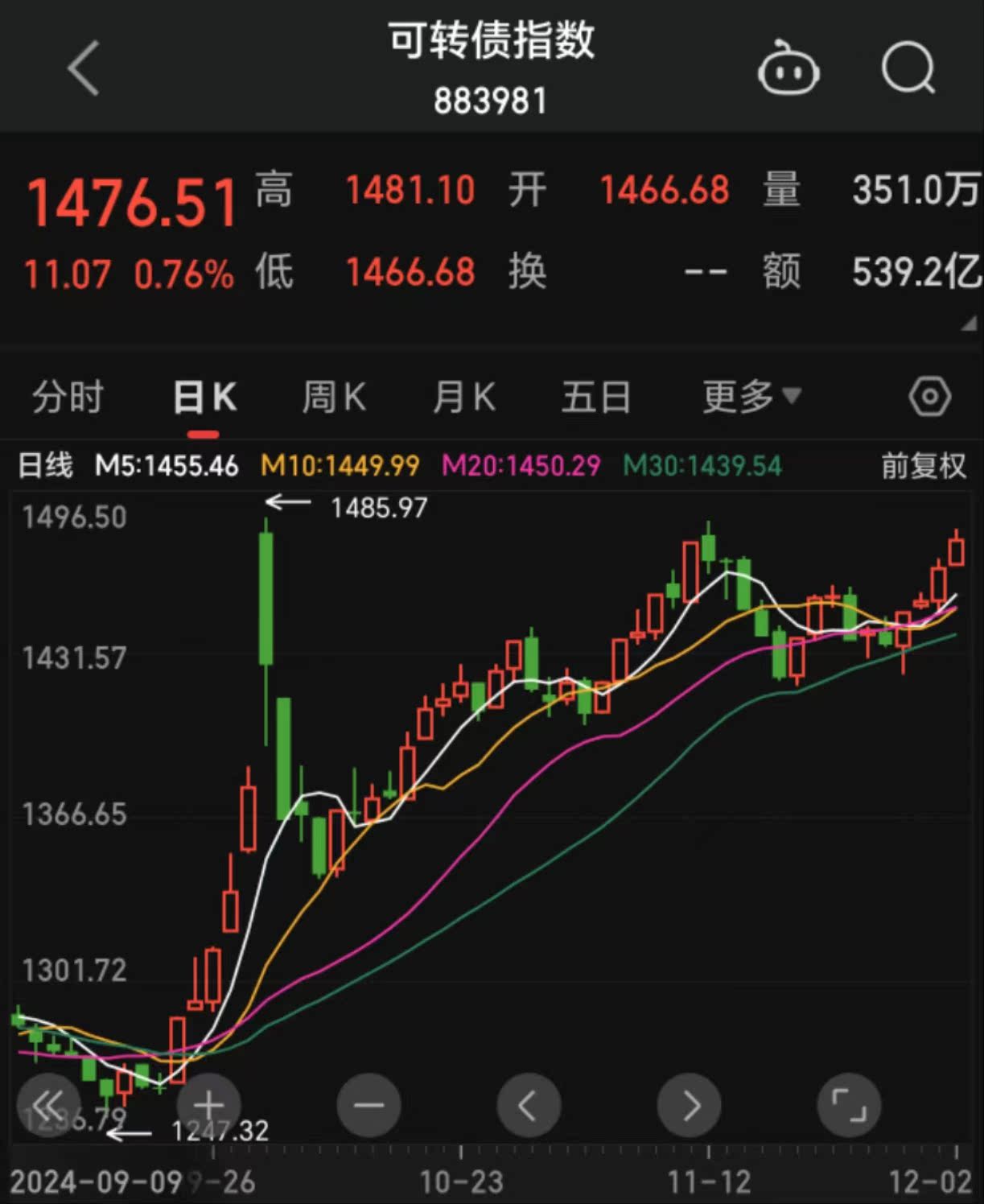
Task: Open indicator settings via the gear icon
Action: [931, 395]
